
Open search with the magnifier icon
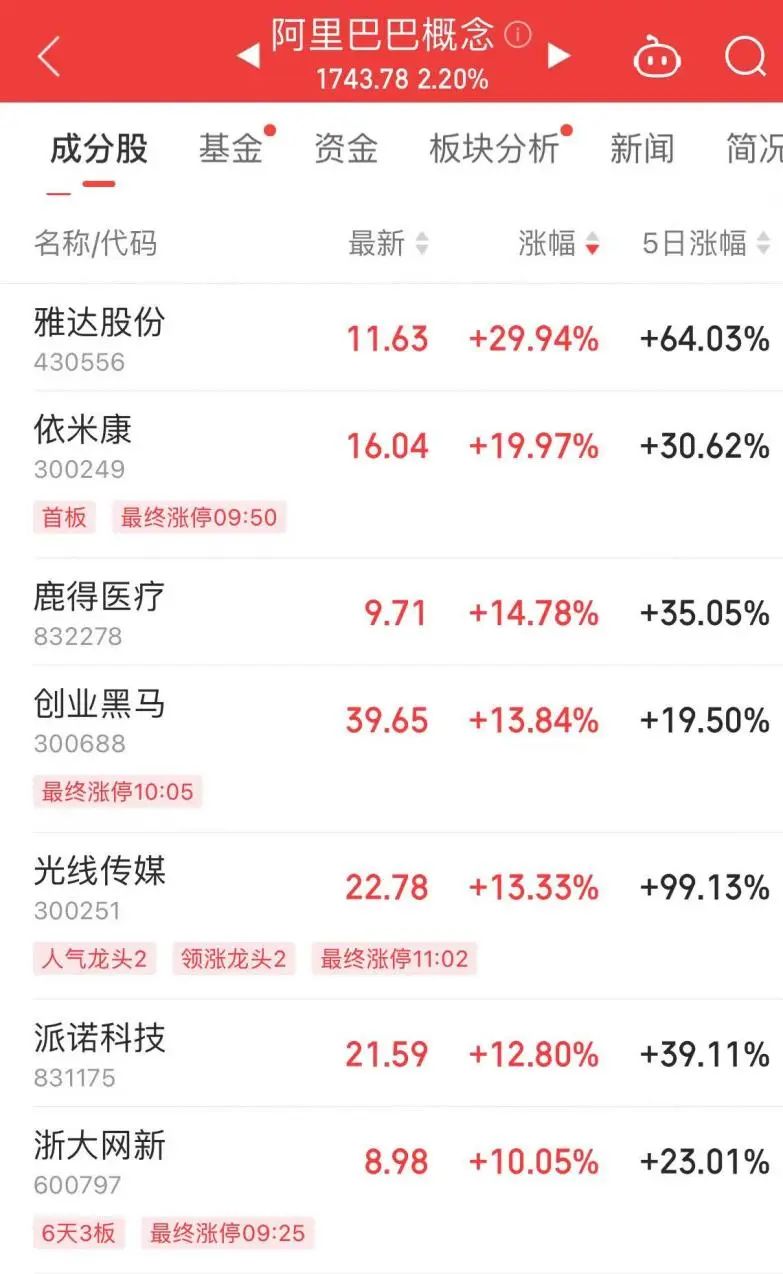(744, 55)
